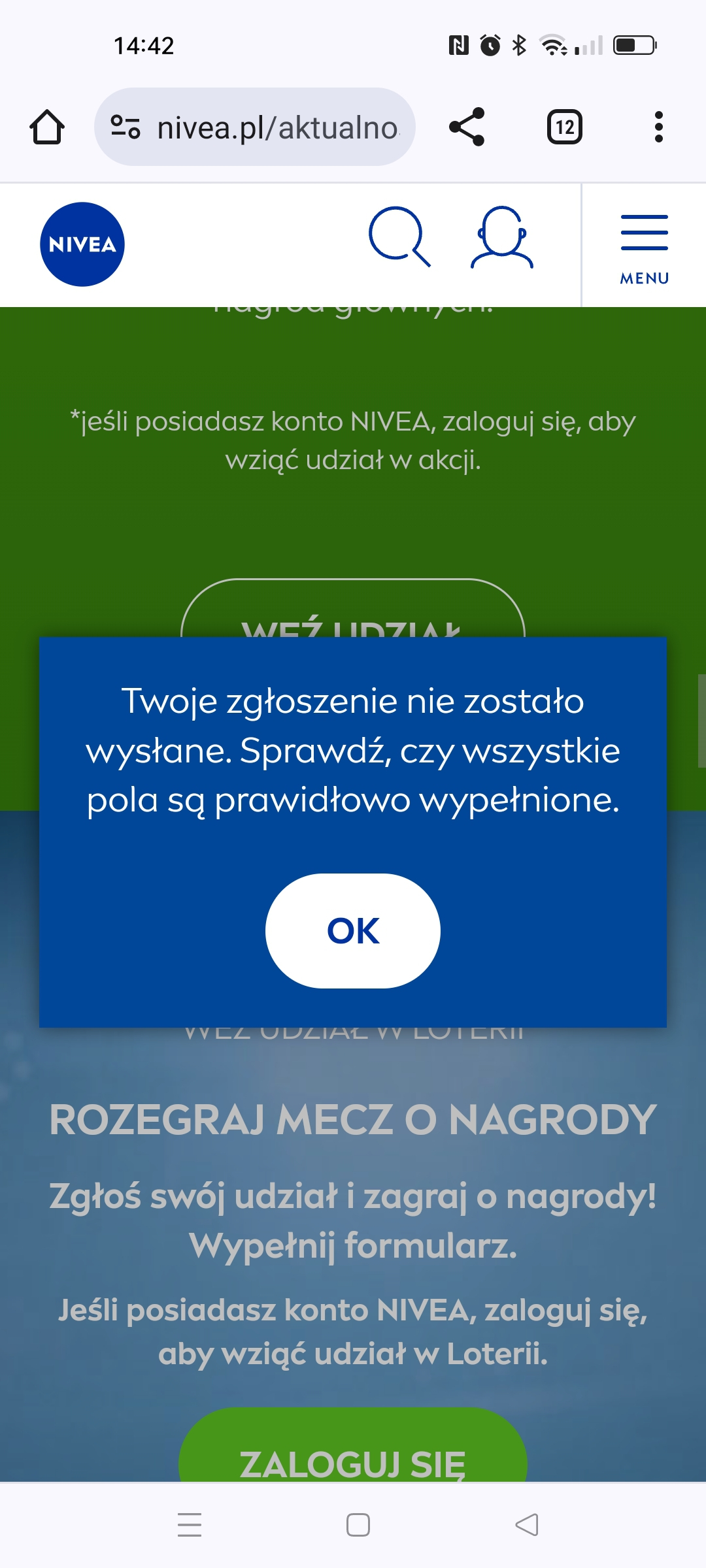Dismiss the dialog with OK
The height and width of the screenshot is (1568, 706).
click(x=353, y=930)
